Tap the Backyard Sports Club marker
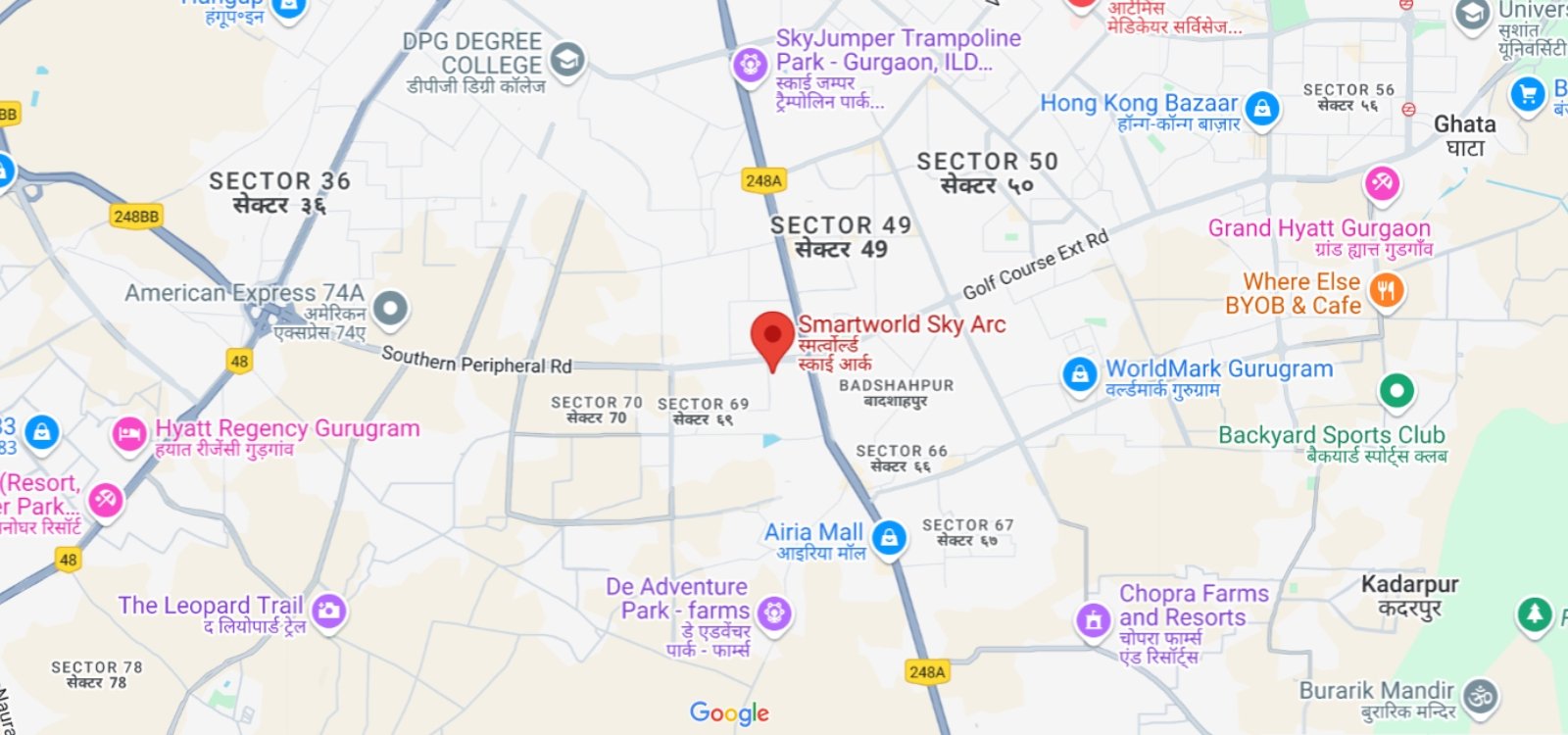The image size is (1568, 735). (1396, 391)
